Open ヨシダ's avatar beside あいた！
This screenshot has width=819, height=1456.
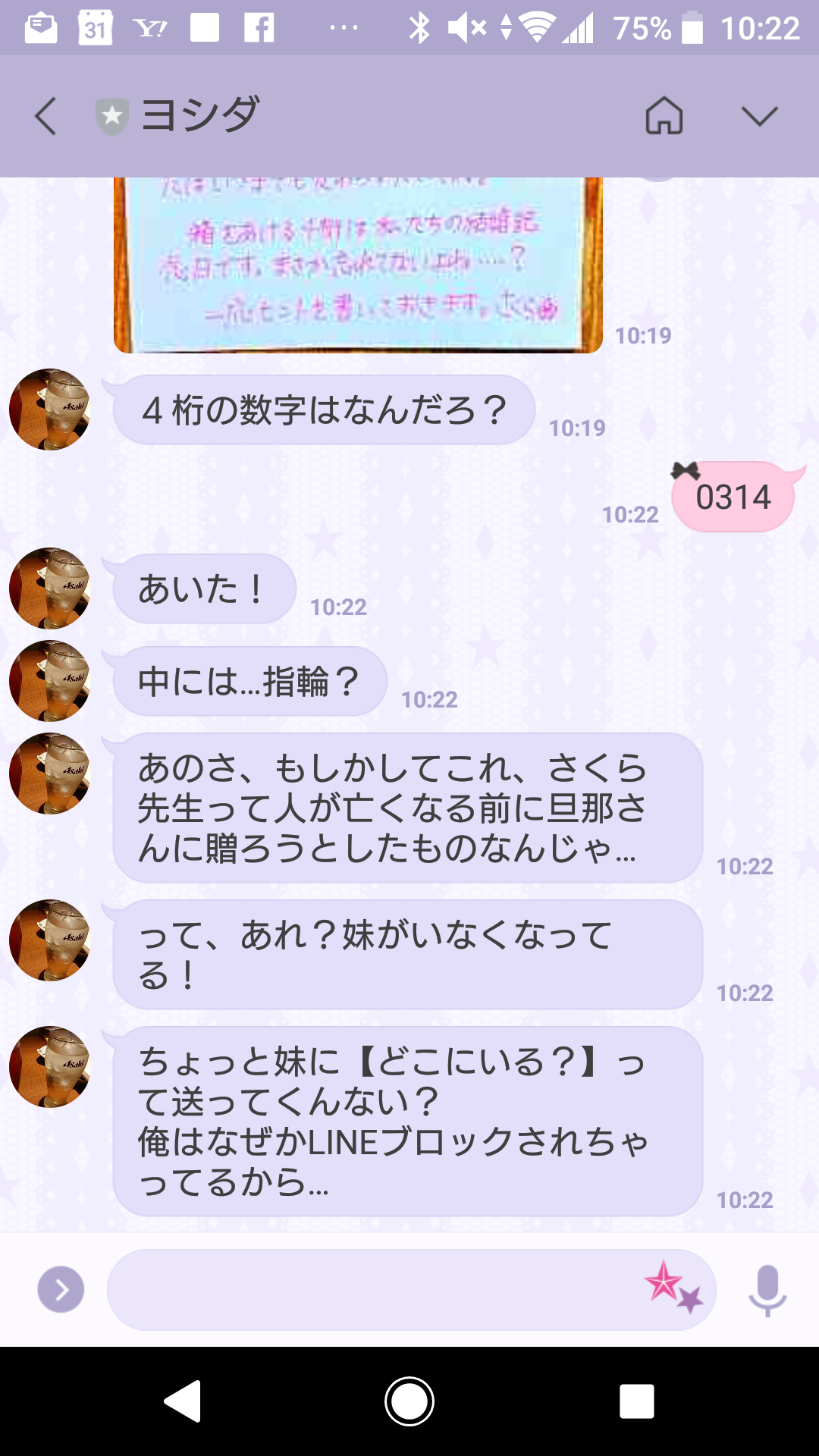click(50, 588)
